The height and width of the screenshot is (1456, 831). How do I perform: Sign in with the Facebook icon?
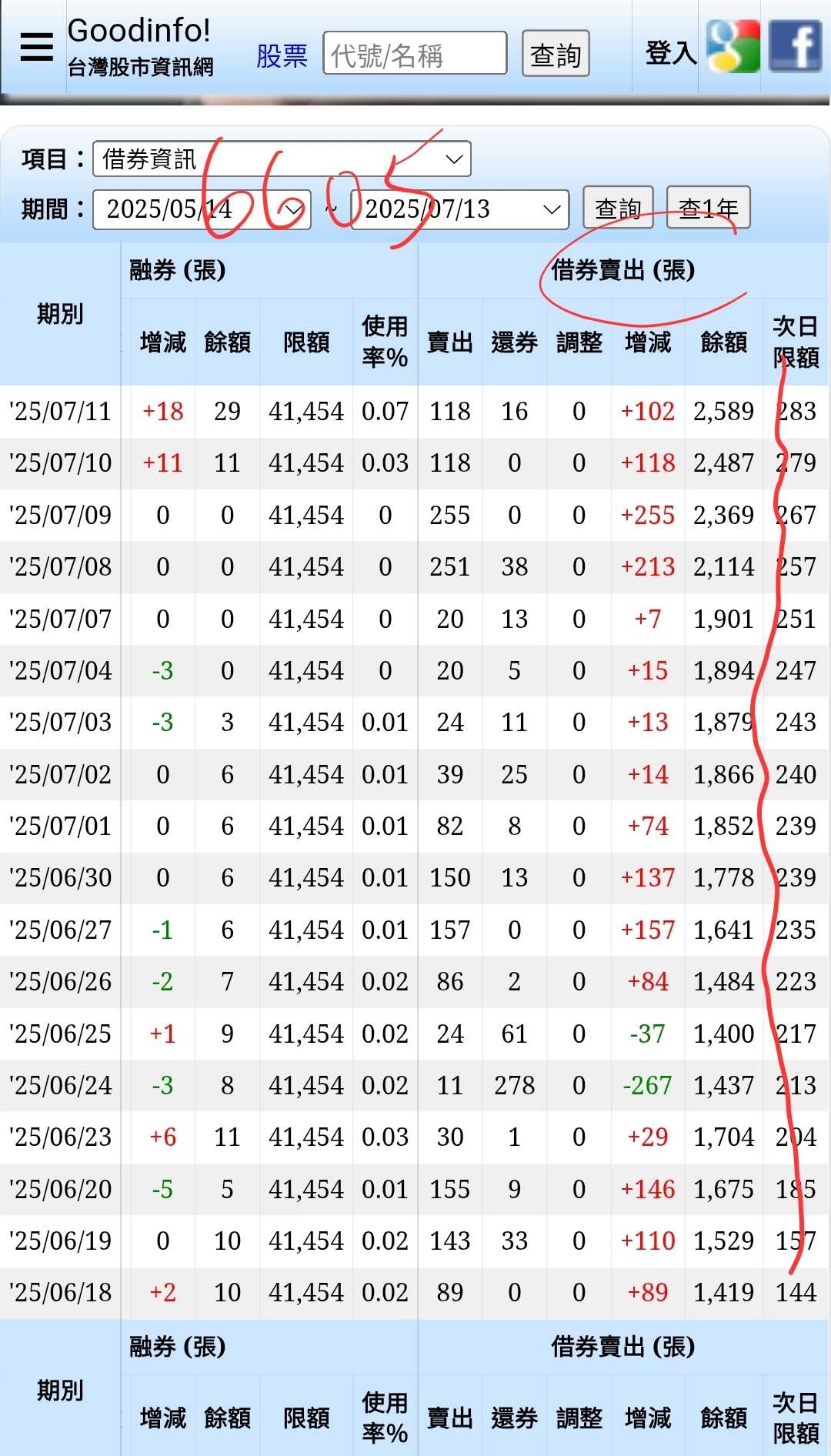(x=795, y=47)
